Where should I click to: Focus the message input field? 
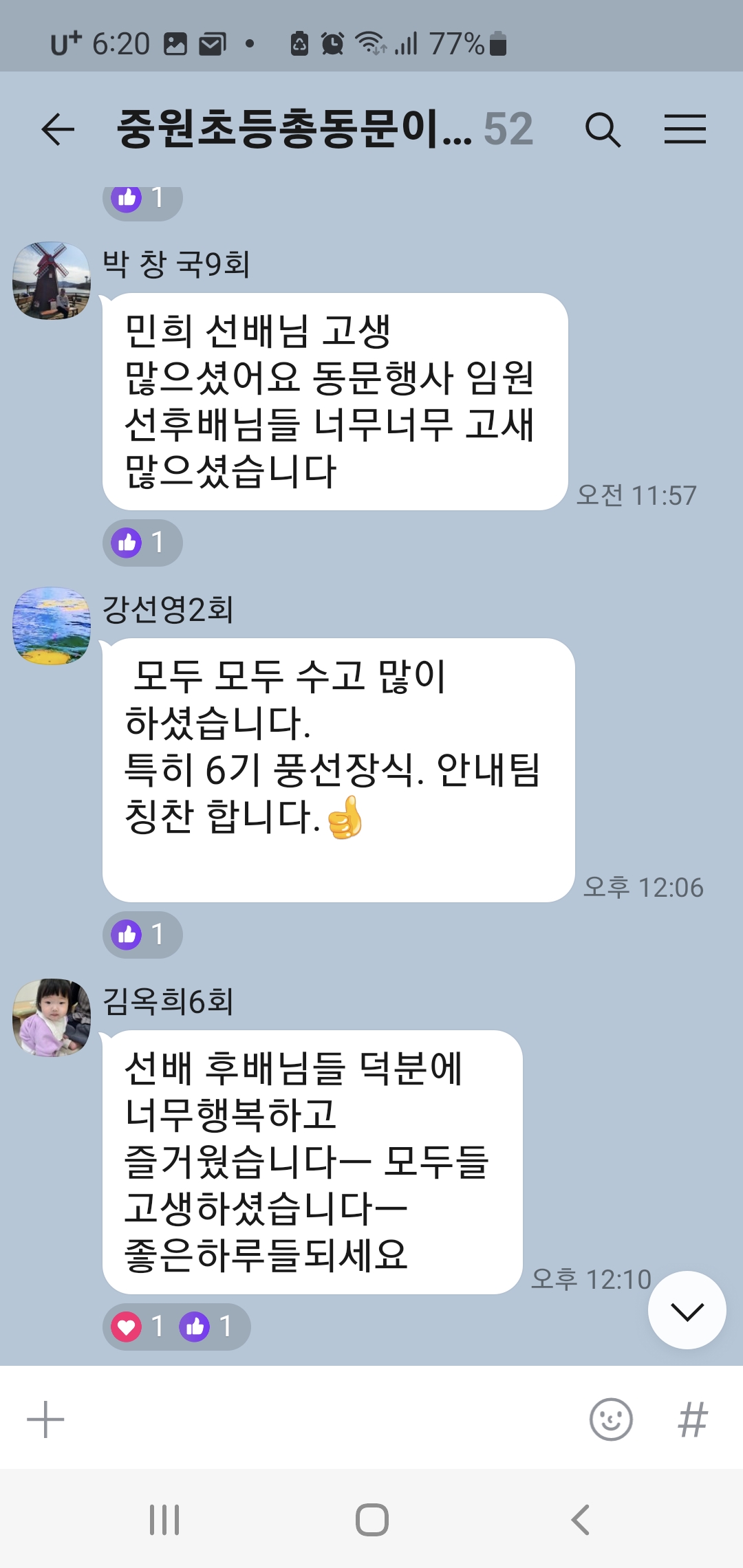(x=323, y=1419)
